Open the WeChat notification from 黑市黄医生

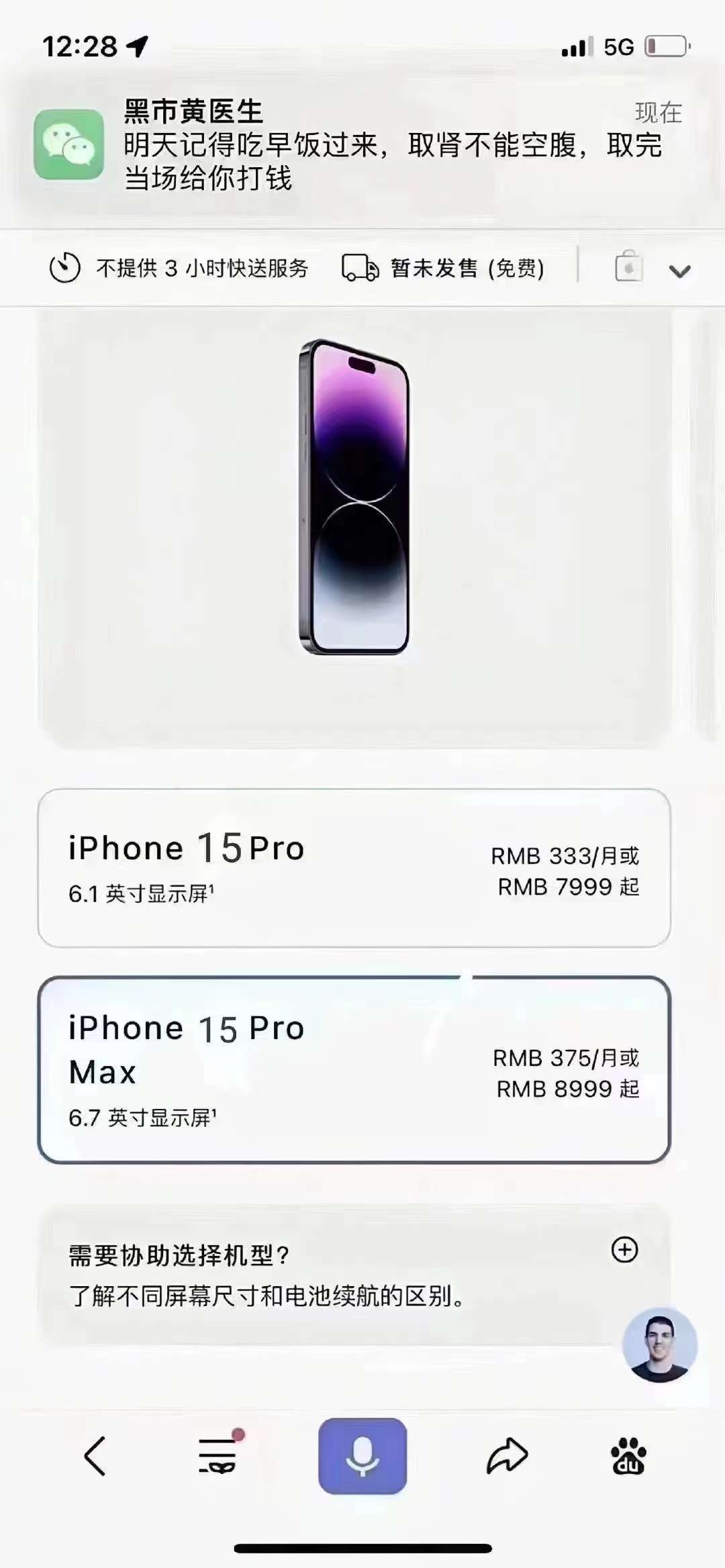click(x=362, y=145)
